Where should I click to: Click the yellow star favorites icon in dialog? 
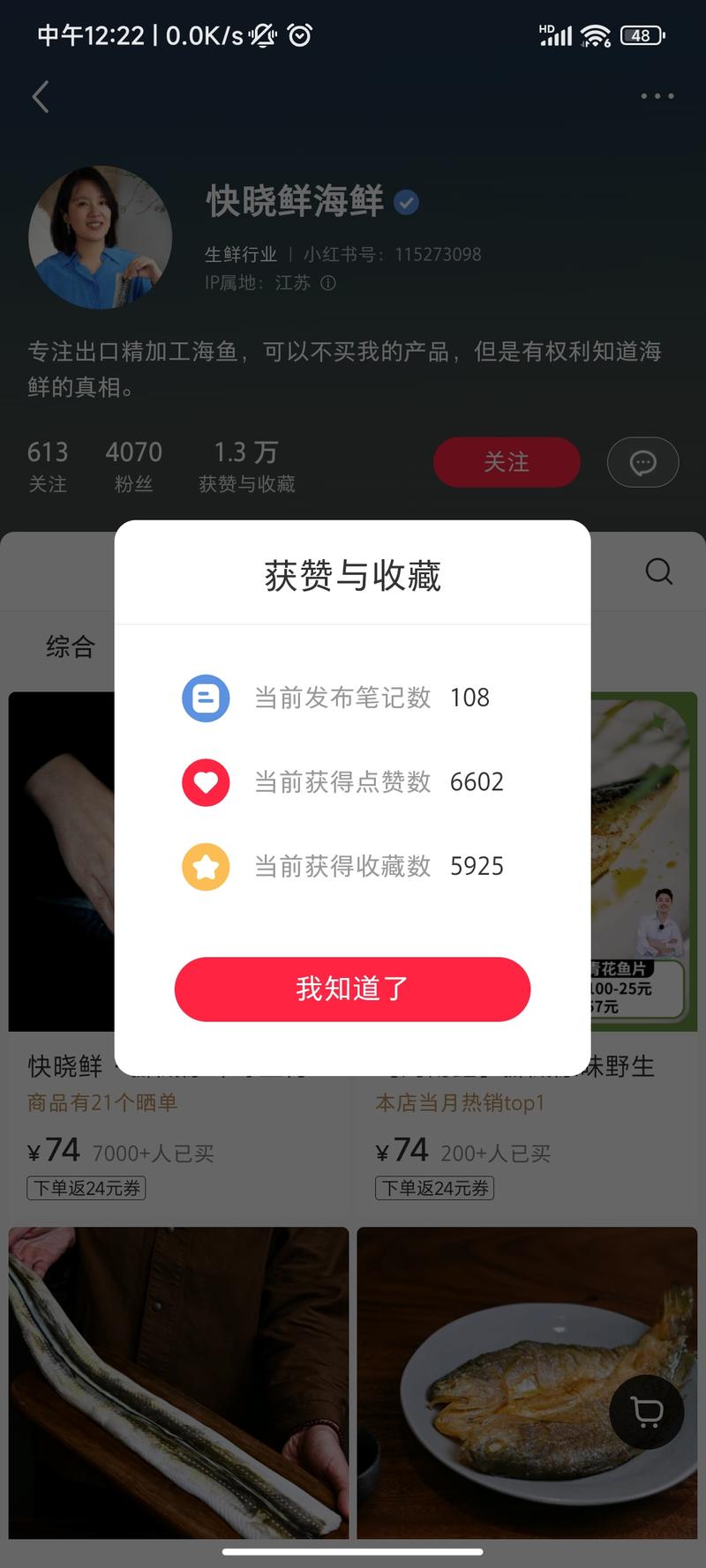pos(206,866)
